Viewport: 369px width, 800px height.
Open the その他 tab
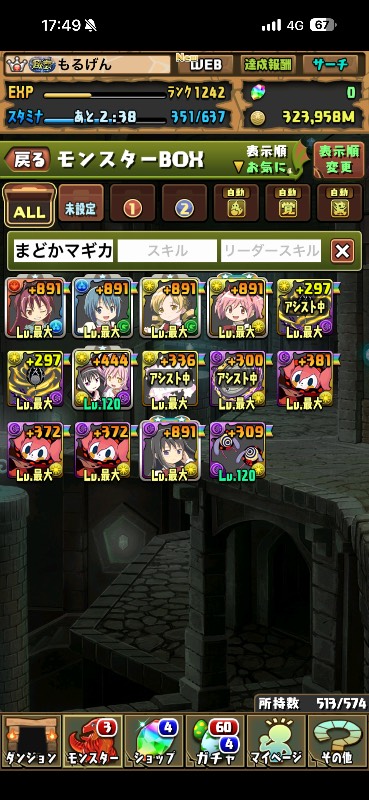(x=337, y=740)
